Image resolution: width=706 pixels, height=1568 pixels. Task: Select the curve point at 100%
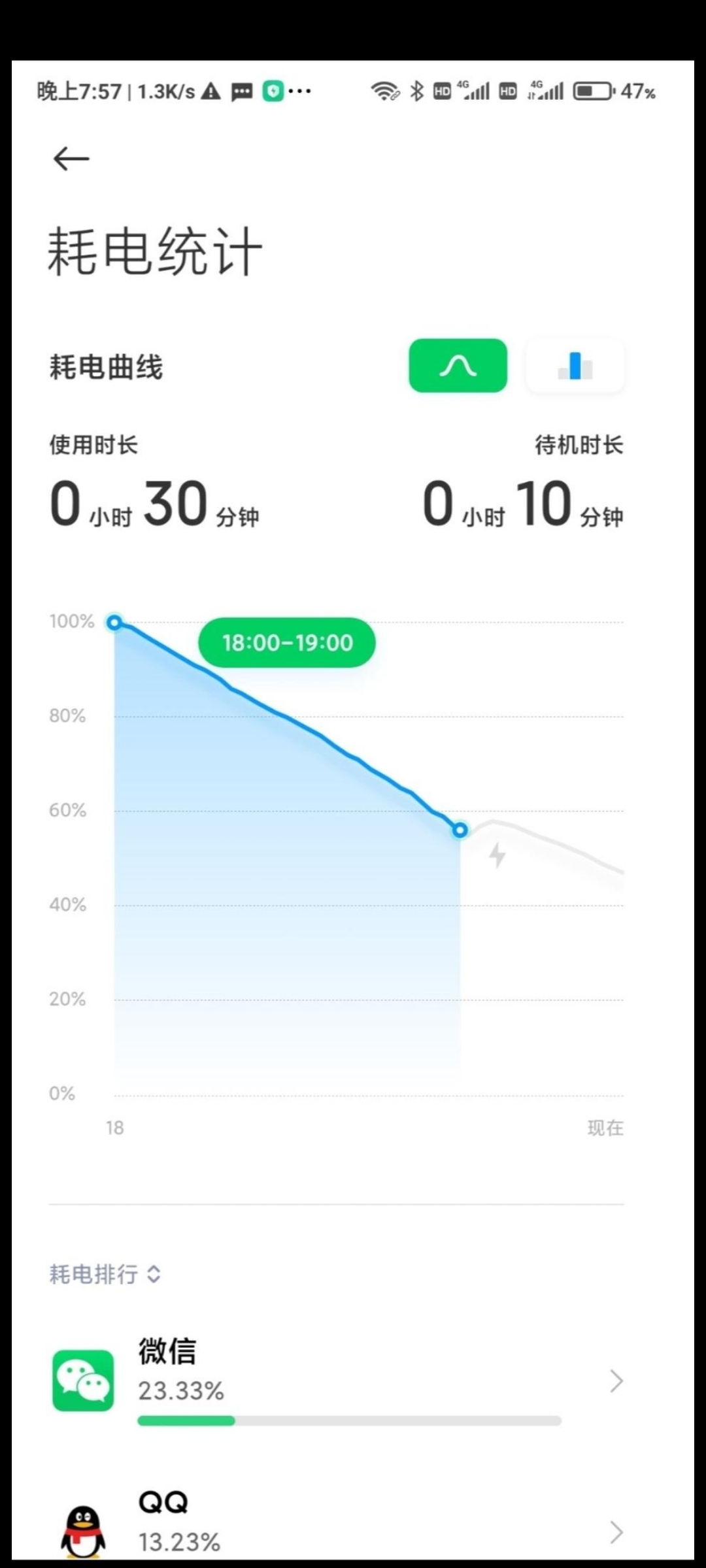click(x=114, y=622)
